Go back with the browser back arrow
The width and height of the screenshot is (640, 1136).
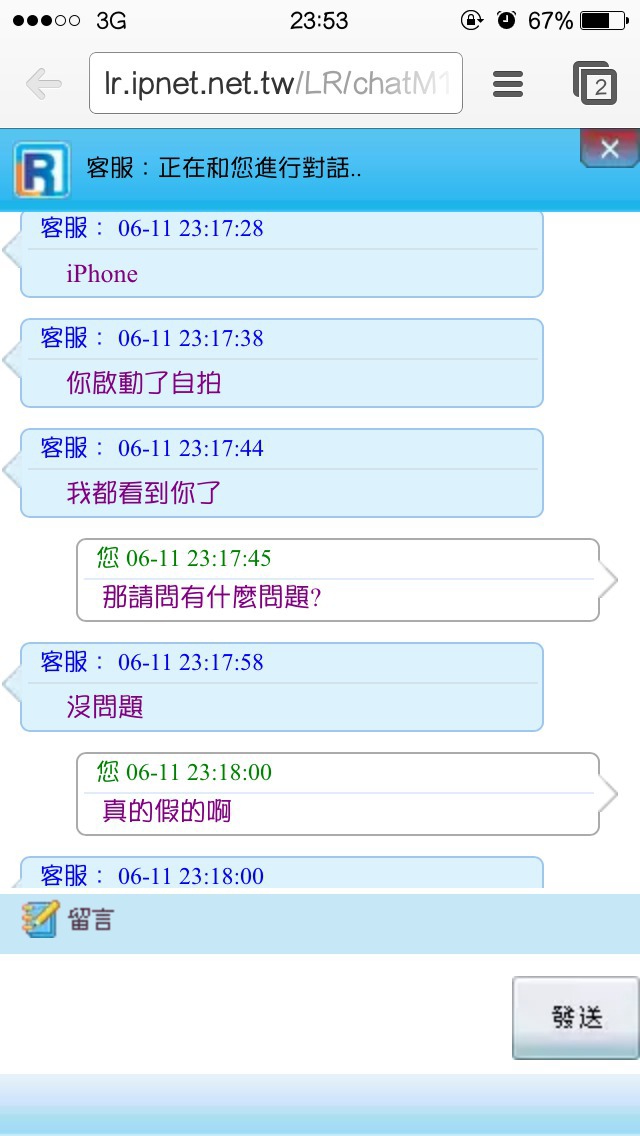pyautogui.click(x=43, y=84)
